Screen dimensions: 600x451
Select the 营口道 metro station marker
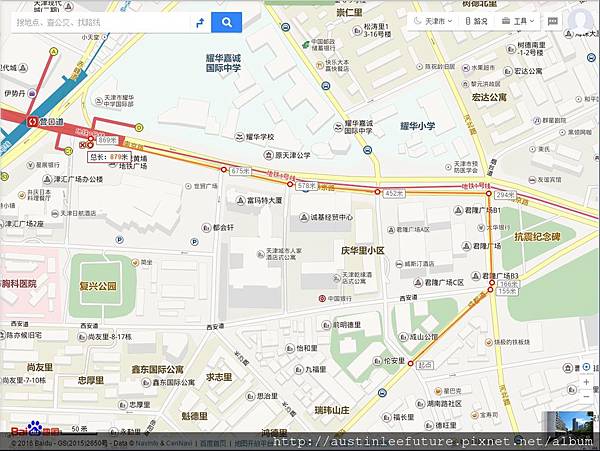pyautogui.click(x=31, y=121)
